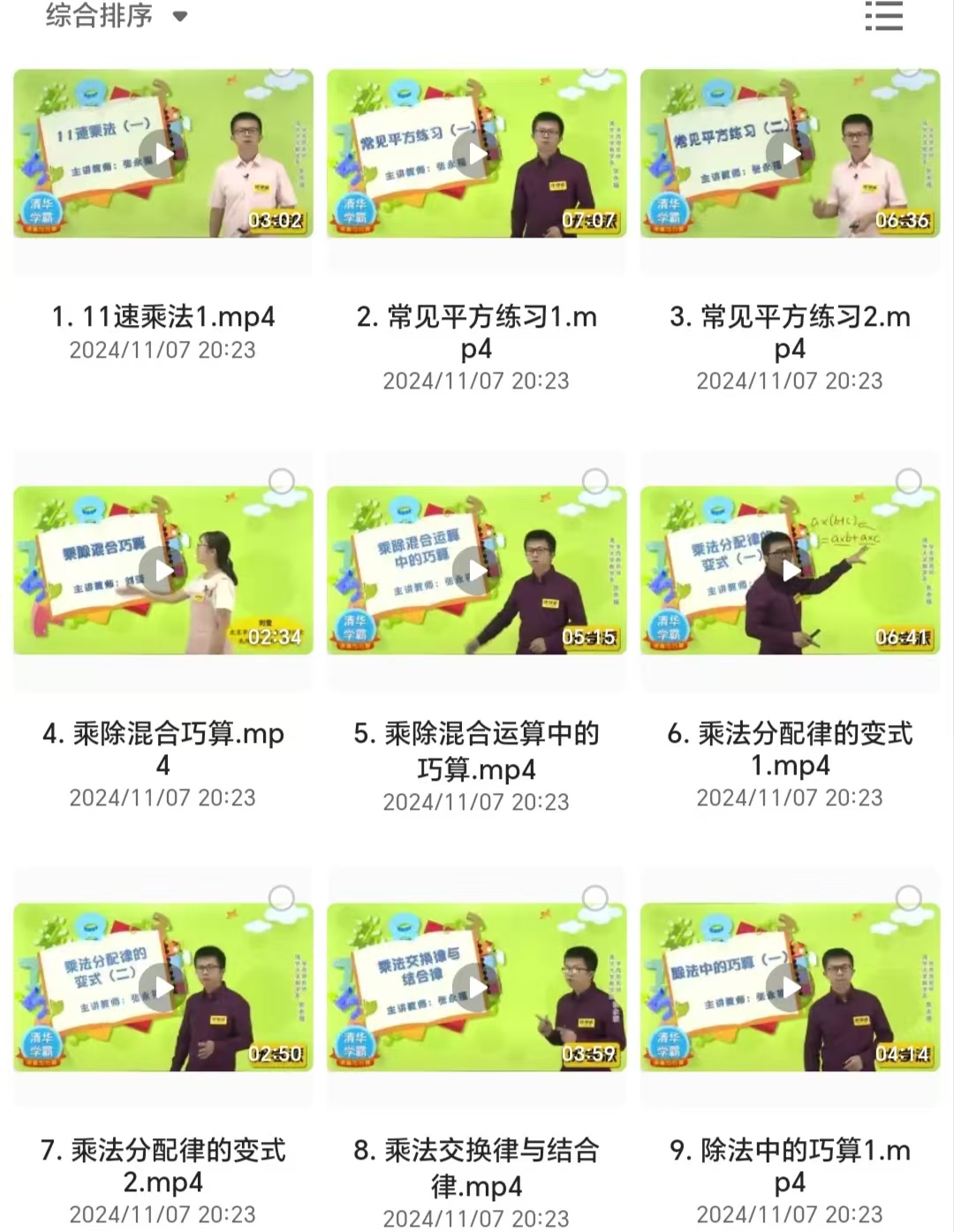Select the checkbox on 乘除混合巧算.mp4
Screen dimensions: 954x1232
tap(282, 481)
